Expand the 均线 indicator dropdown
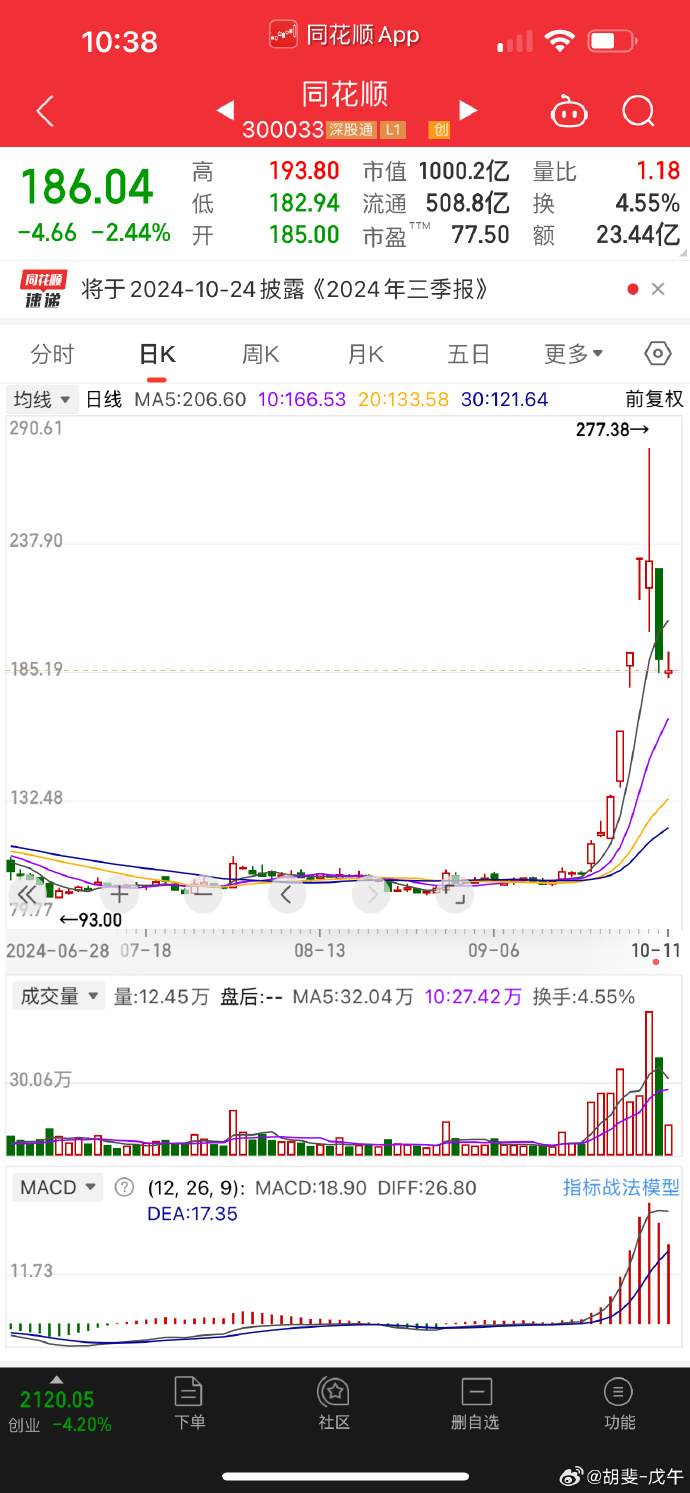 (42, 400)
